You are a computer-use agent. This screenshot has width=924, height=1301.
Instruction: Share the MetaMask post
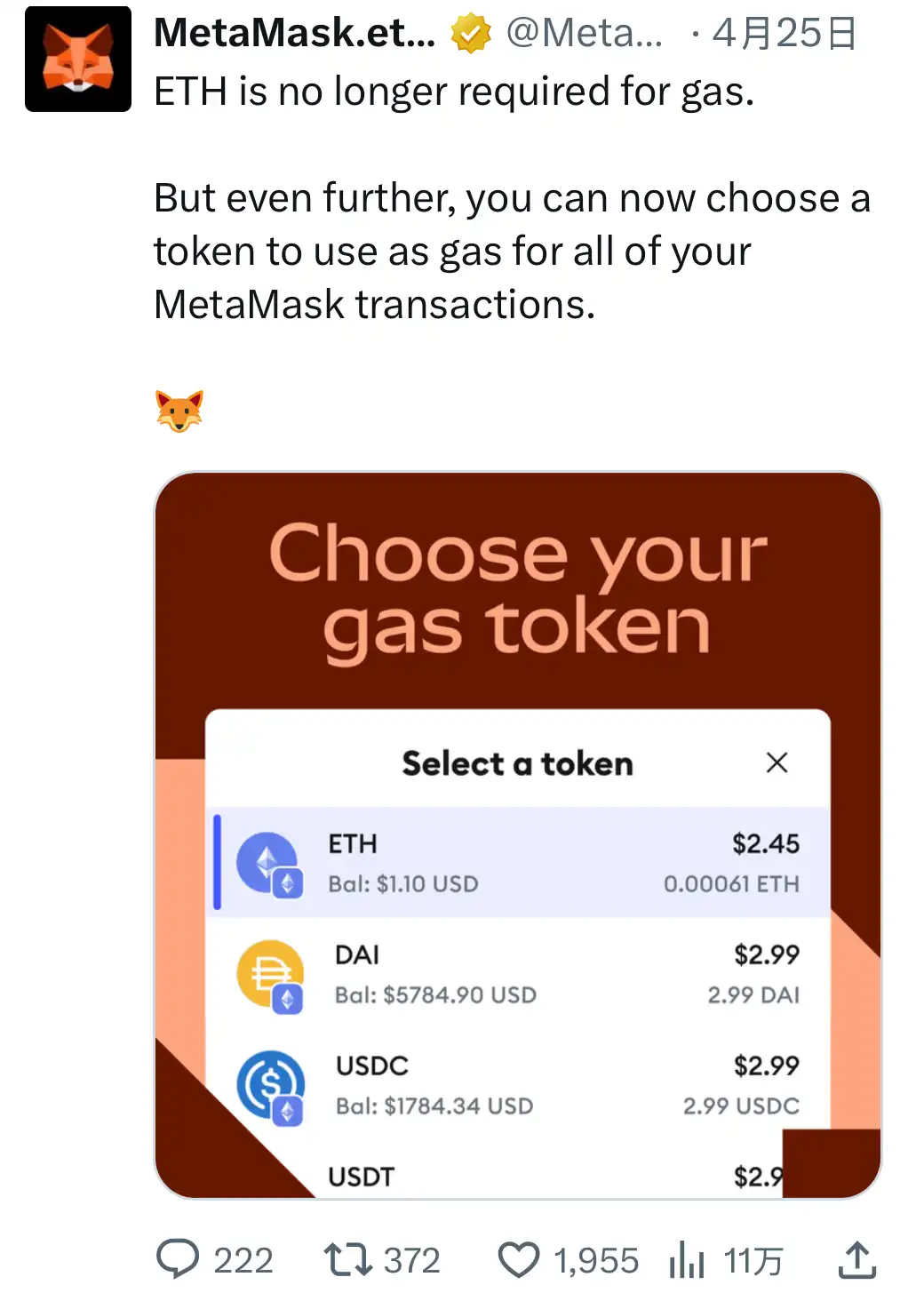click(856, 1259)
